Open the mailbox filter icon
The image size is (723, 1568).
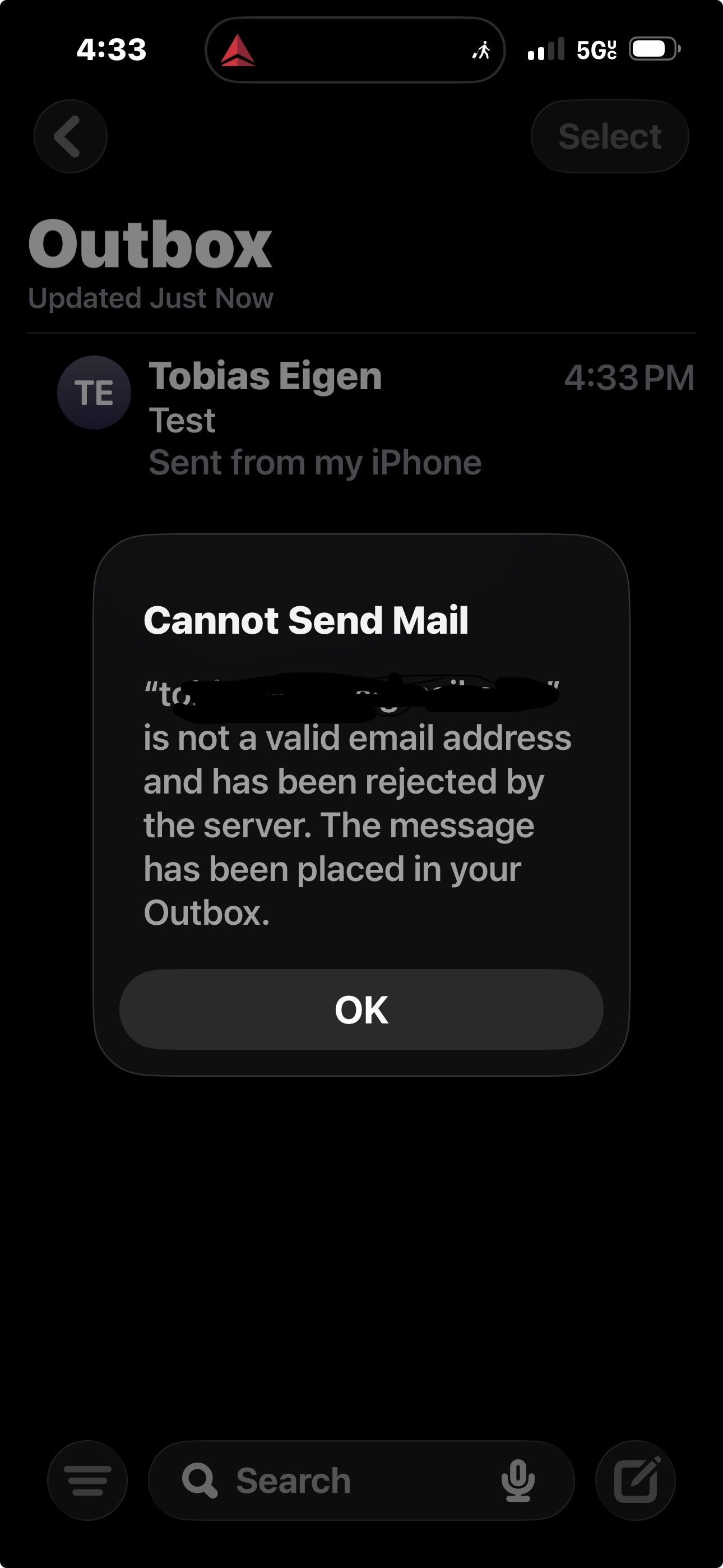tap(87, 1481)
